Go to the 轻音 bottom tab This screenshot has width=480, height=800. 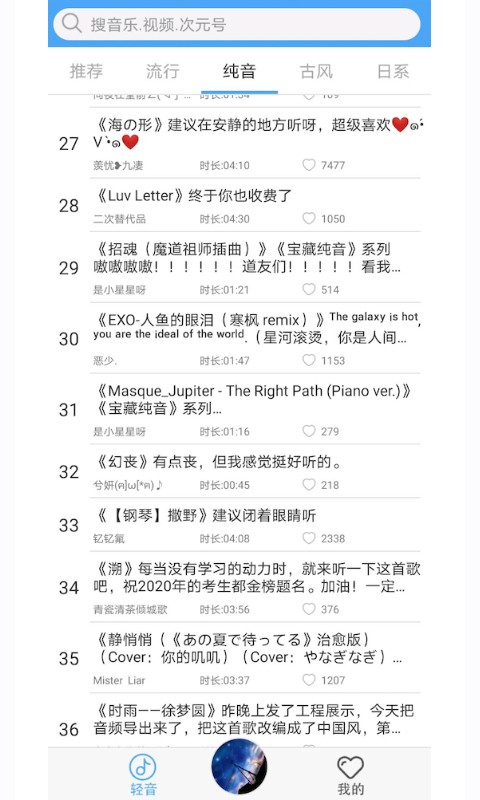coord(143,774)
